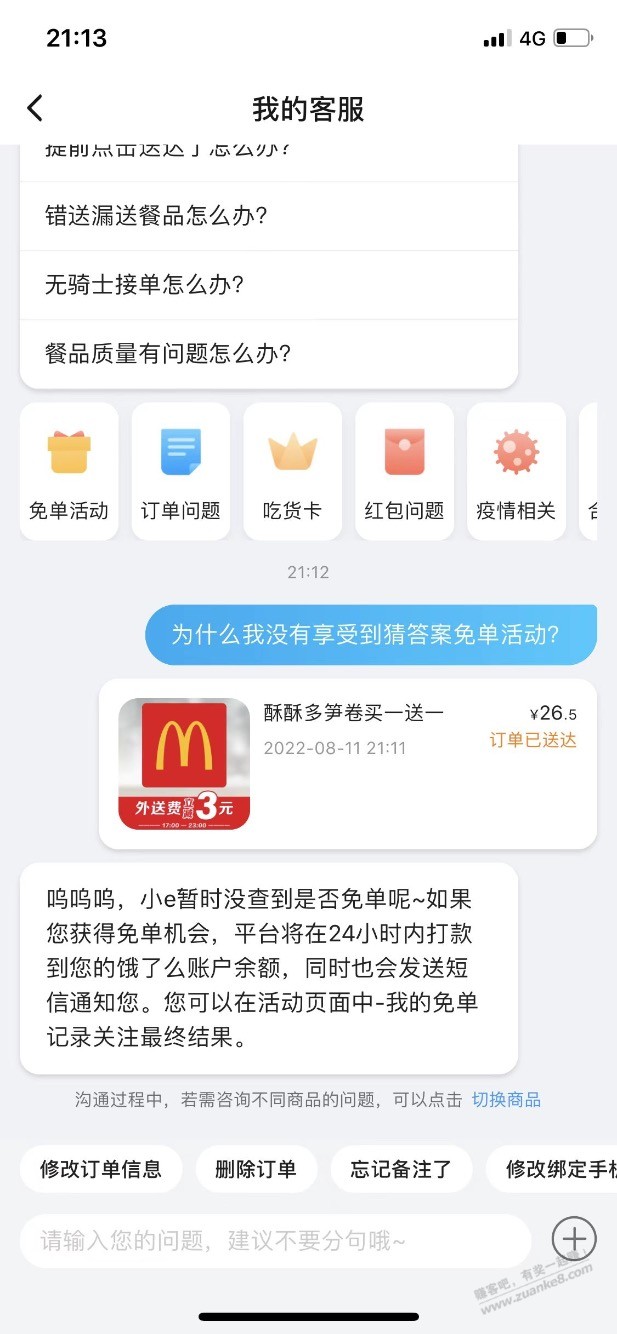Open the 红包问题 category

click(x=404, y=471)
